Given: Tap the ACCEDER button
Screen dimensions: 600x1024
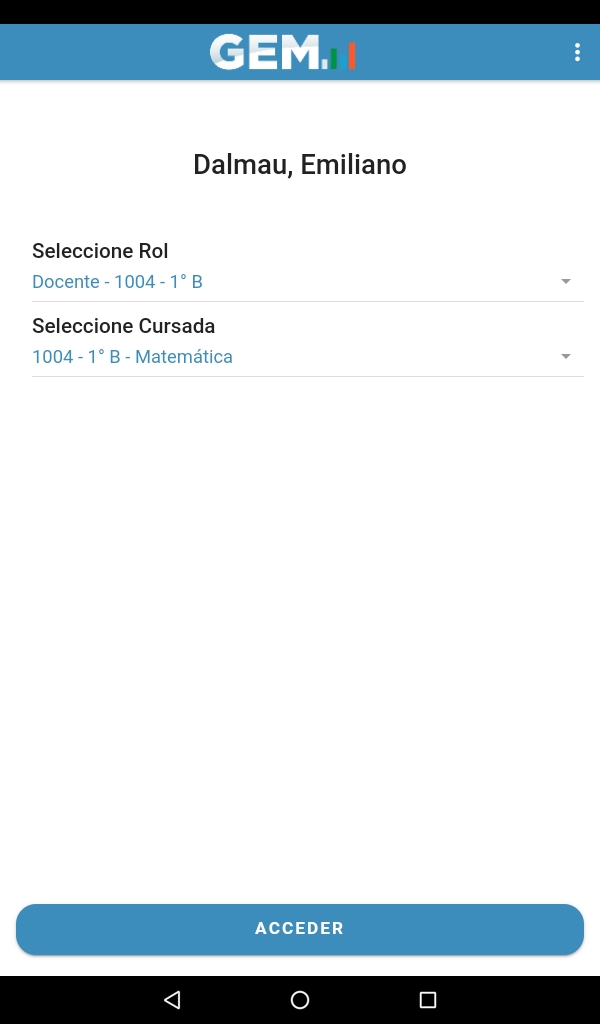Looking at the screenshot, I should (x=300, y=929).
